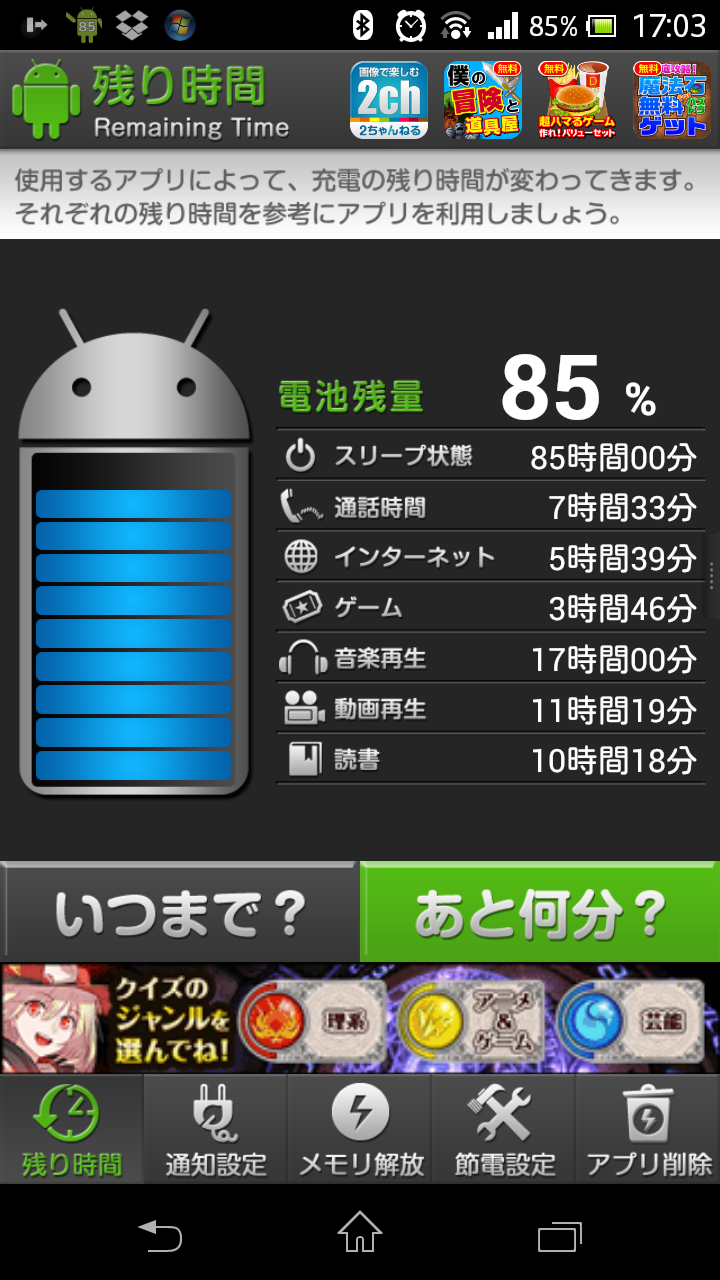This screenshot has width=720, height=1280.
Task: Switch to the いつまで？ view
Action: tap(179, 912)
